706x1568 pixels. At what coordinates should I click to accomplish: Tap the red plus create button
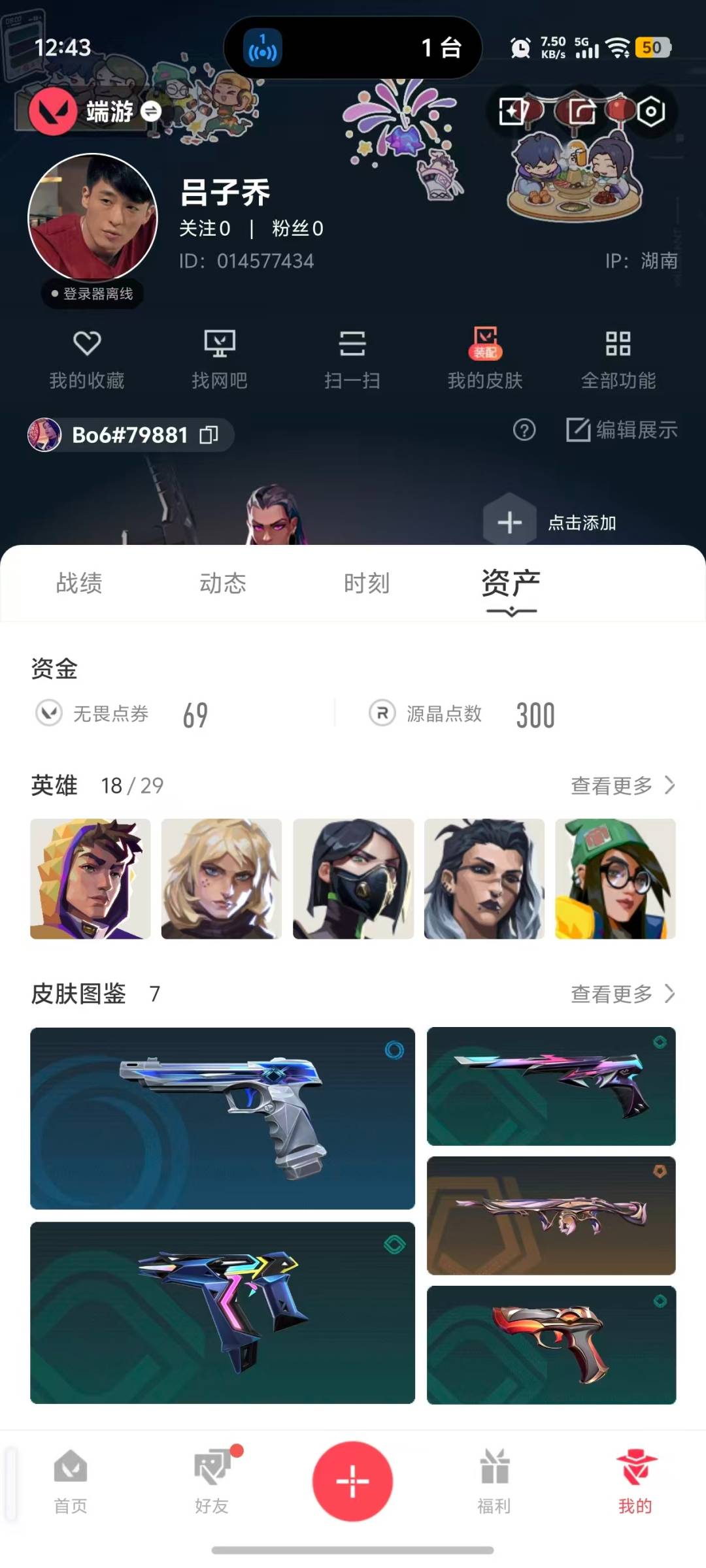352,1481
